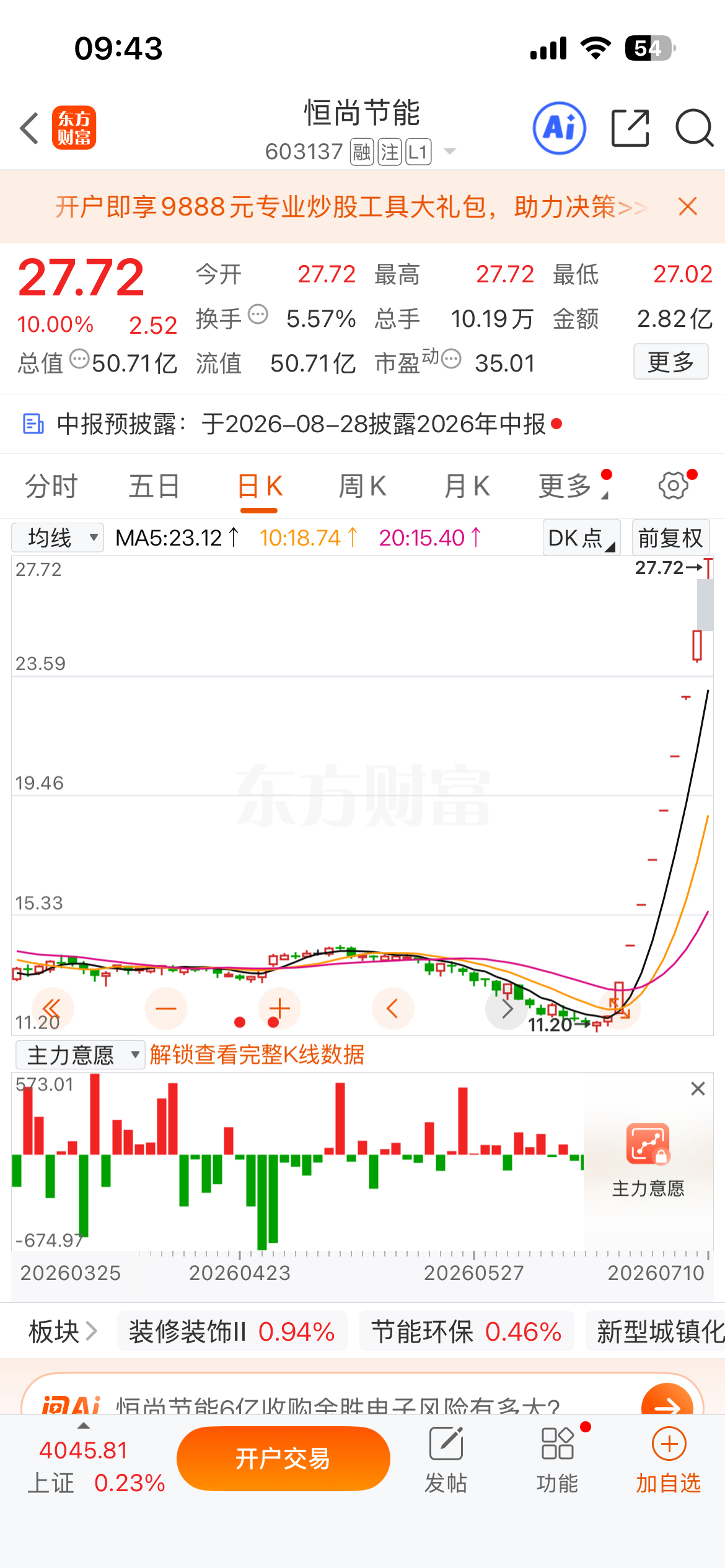Select the 周K chart tab

[362, 486]
